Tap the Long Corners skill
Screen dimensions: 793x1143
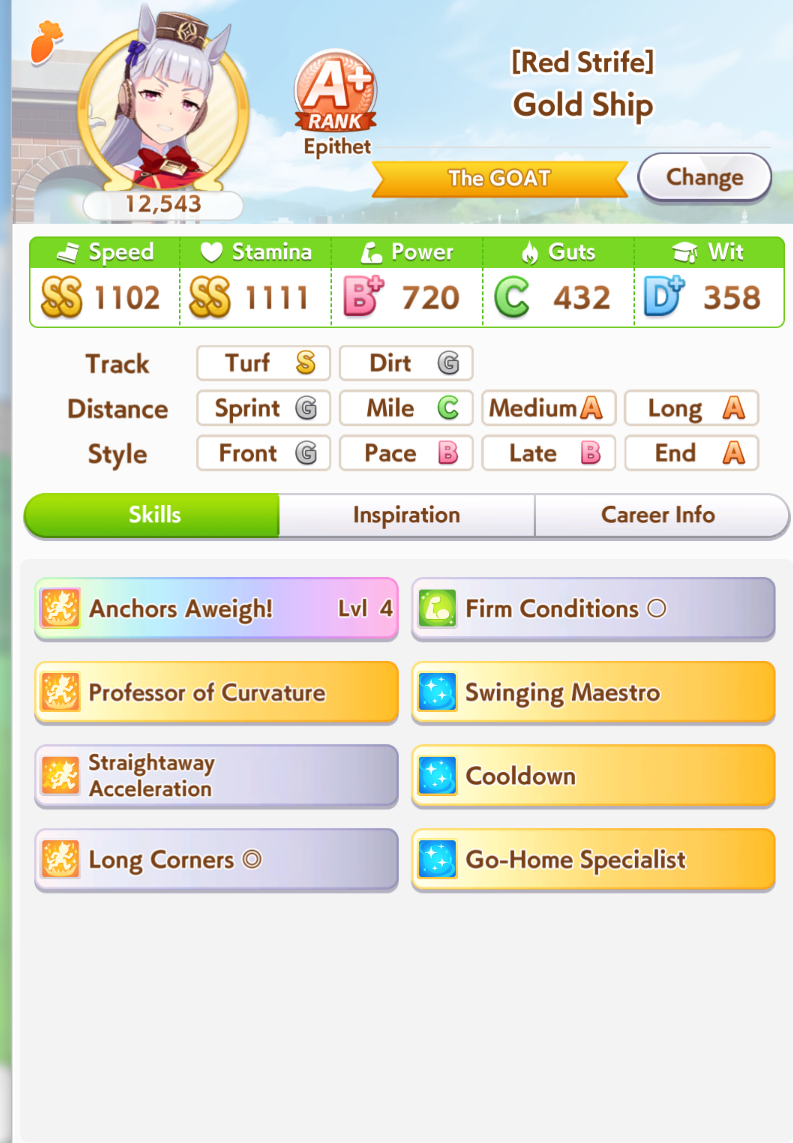click(216, 859)
